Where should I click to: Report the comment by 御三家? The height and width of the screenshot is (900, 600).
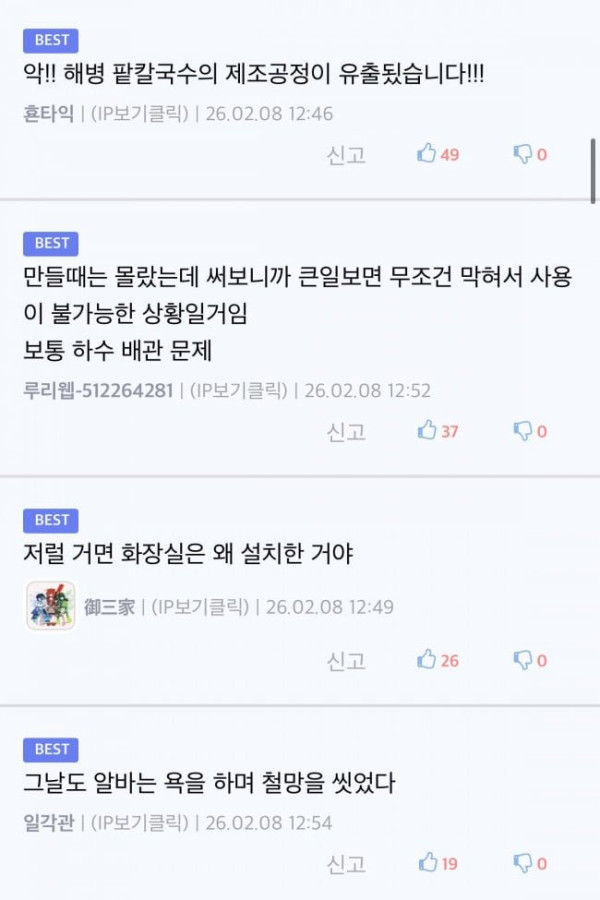click(x=346, y=660)
